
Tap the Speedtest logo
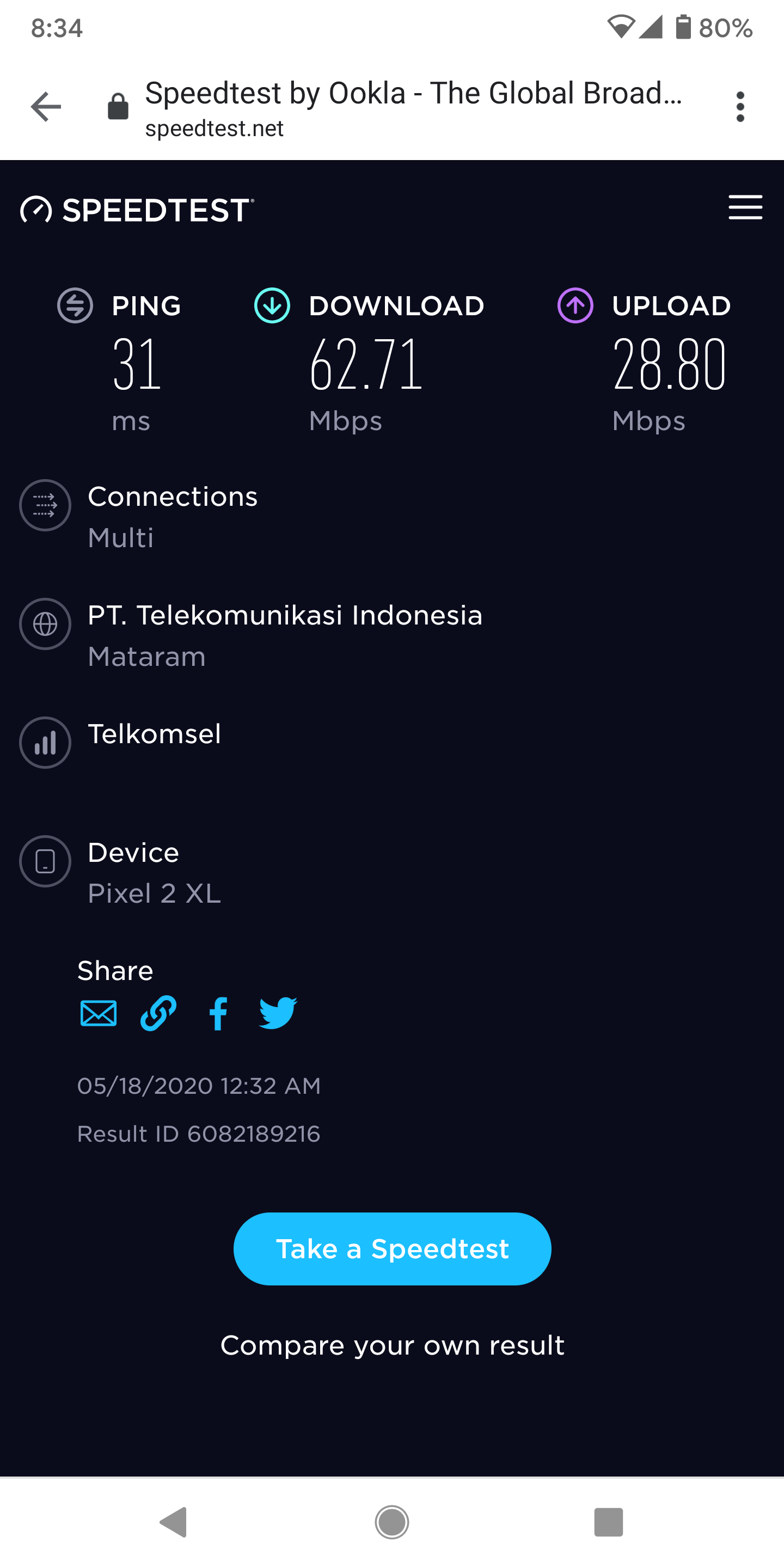tap(137, 210)
